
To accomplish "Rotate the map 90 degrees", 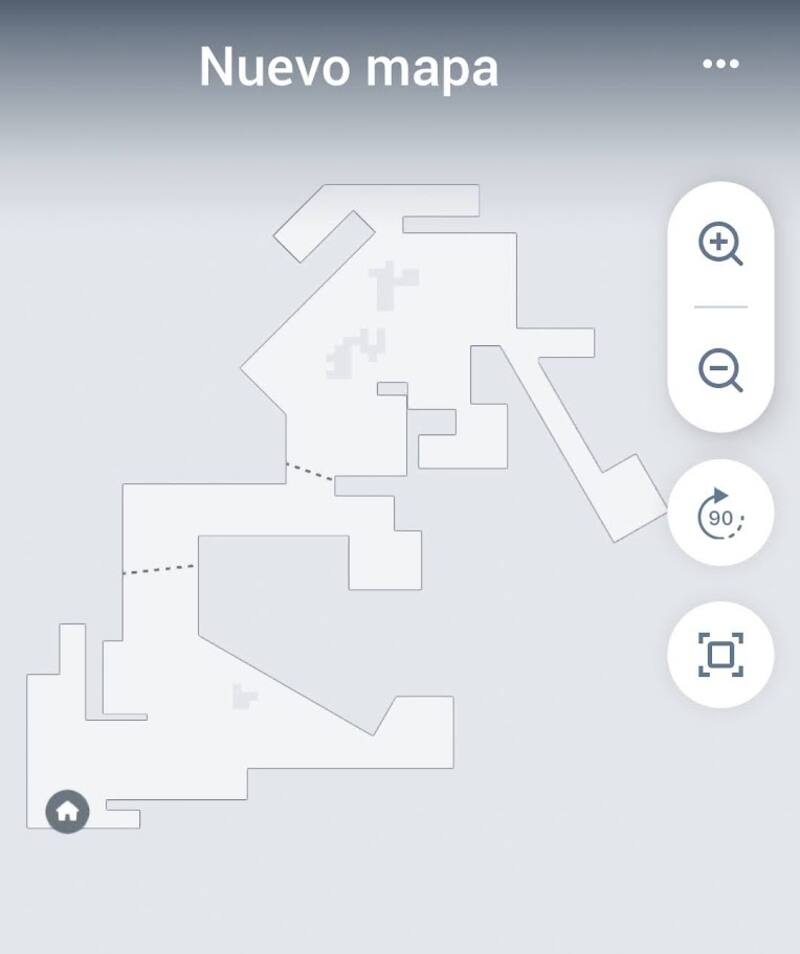I will [x=720, y=514].
